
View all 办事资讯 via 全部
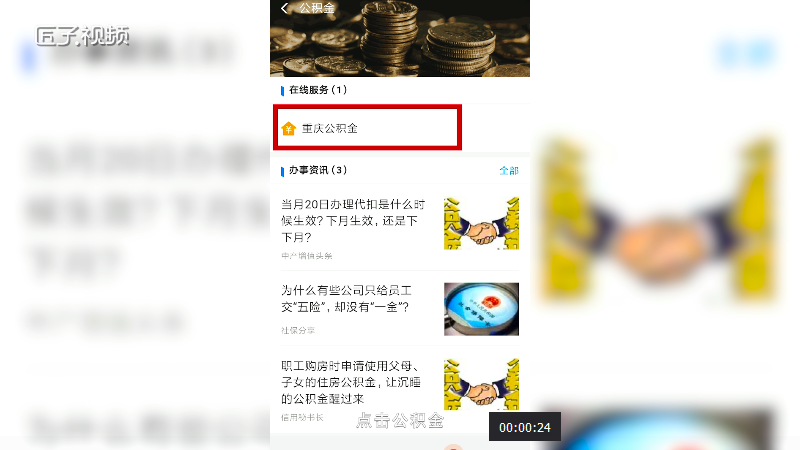point(508,171)
